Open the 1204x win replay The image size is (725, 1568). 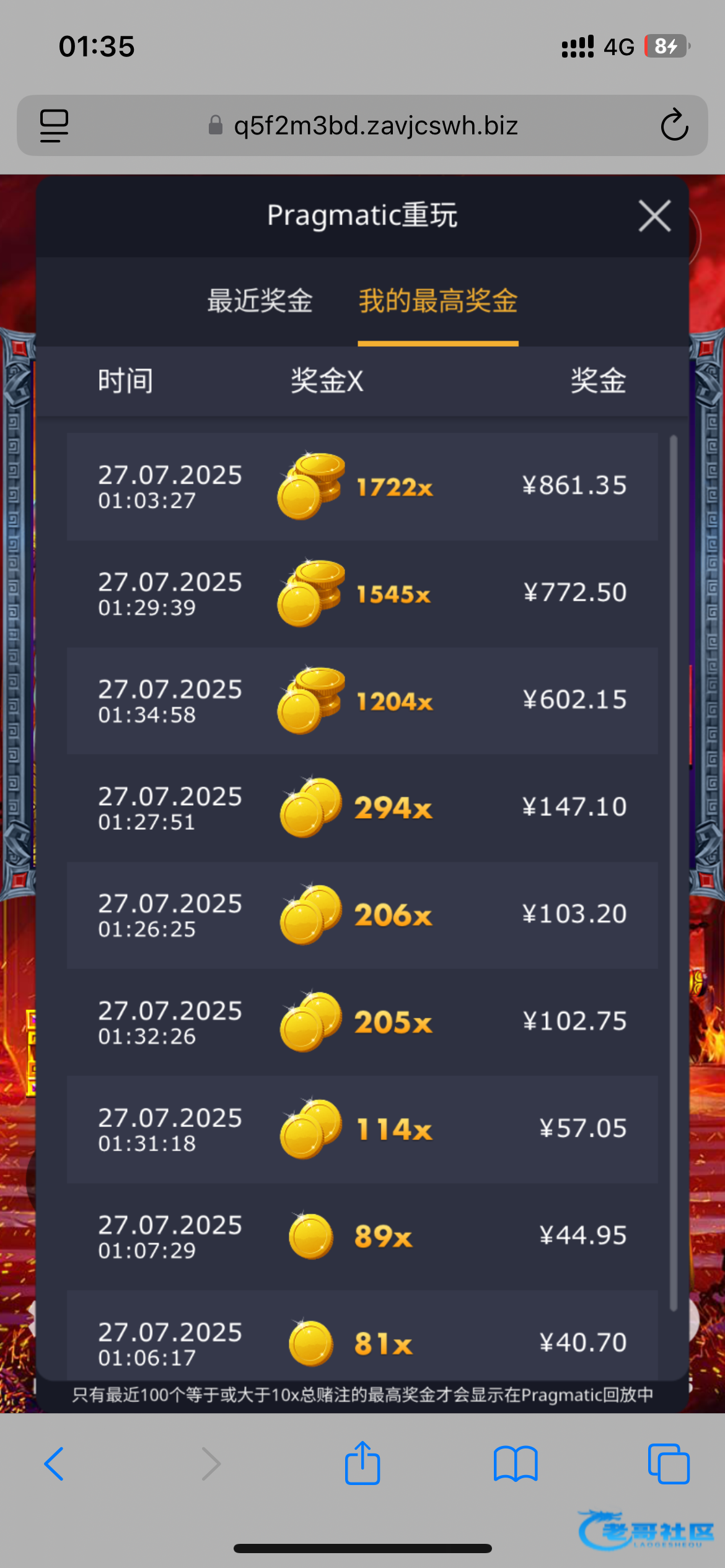pyautogui.click(x=362, y=701)
